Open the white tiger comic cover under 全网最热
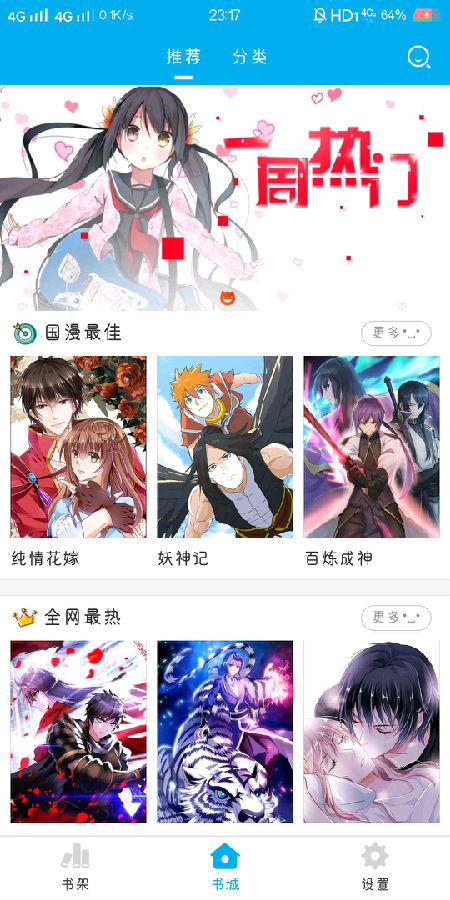Viewport: 450px width, 900px height. click(225, 731)
